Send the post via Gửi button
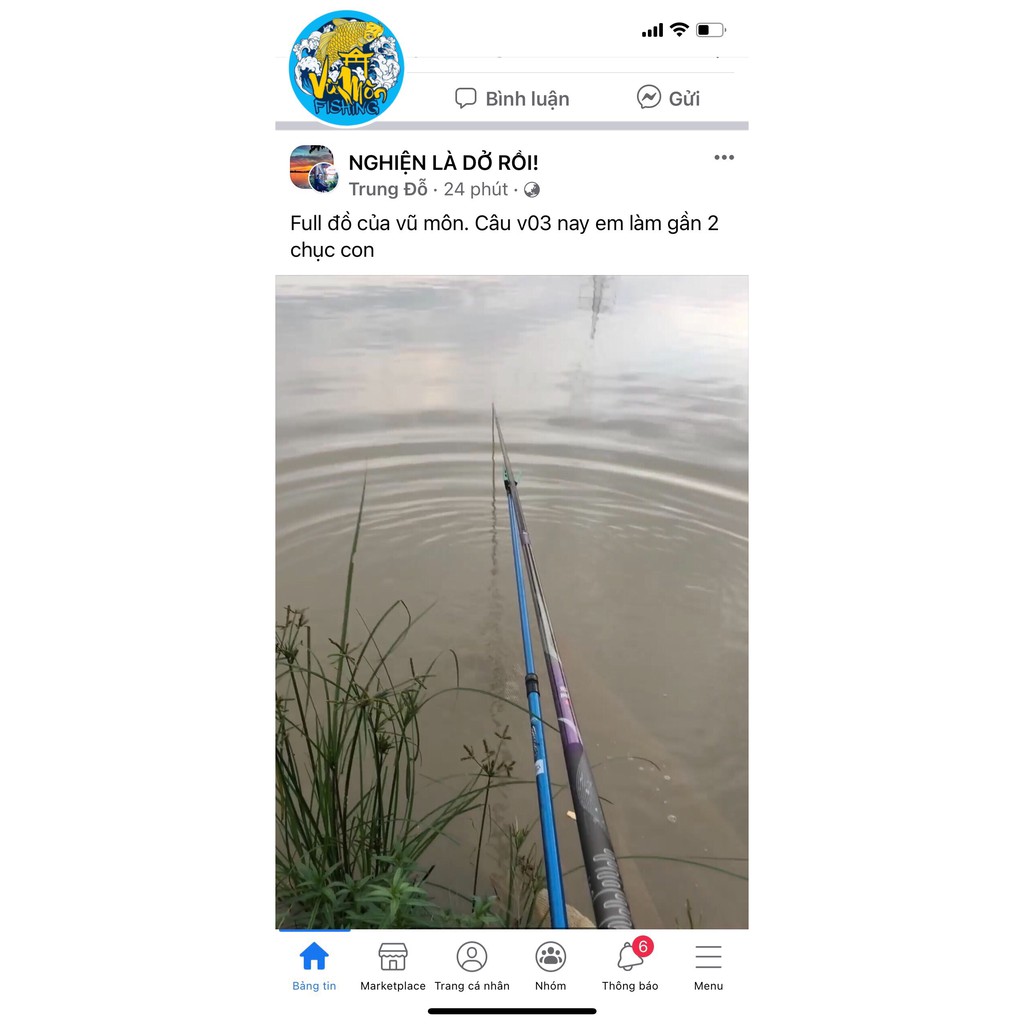1024x1024 pixels. pyautogui.click(x=668, y=98)
